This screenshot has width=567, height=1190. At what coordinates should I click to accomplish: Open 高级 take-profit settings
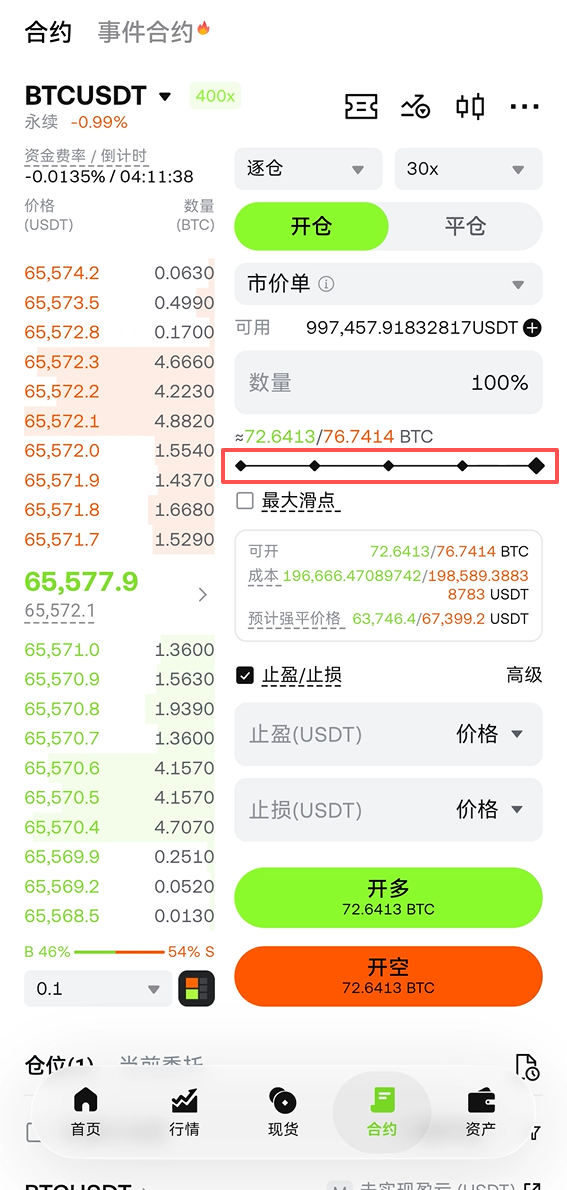point(524,675)
